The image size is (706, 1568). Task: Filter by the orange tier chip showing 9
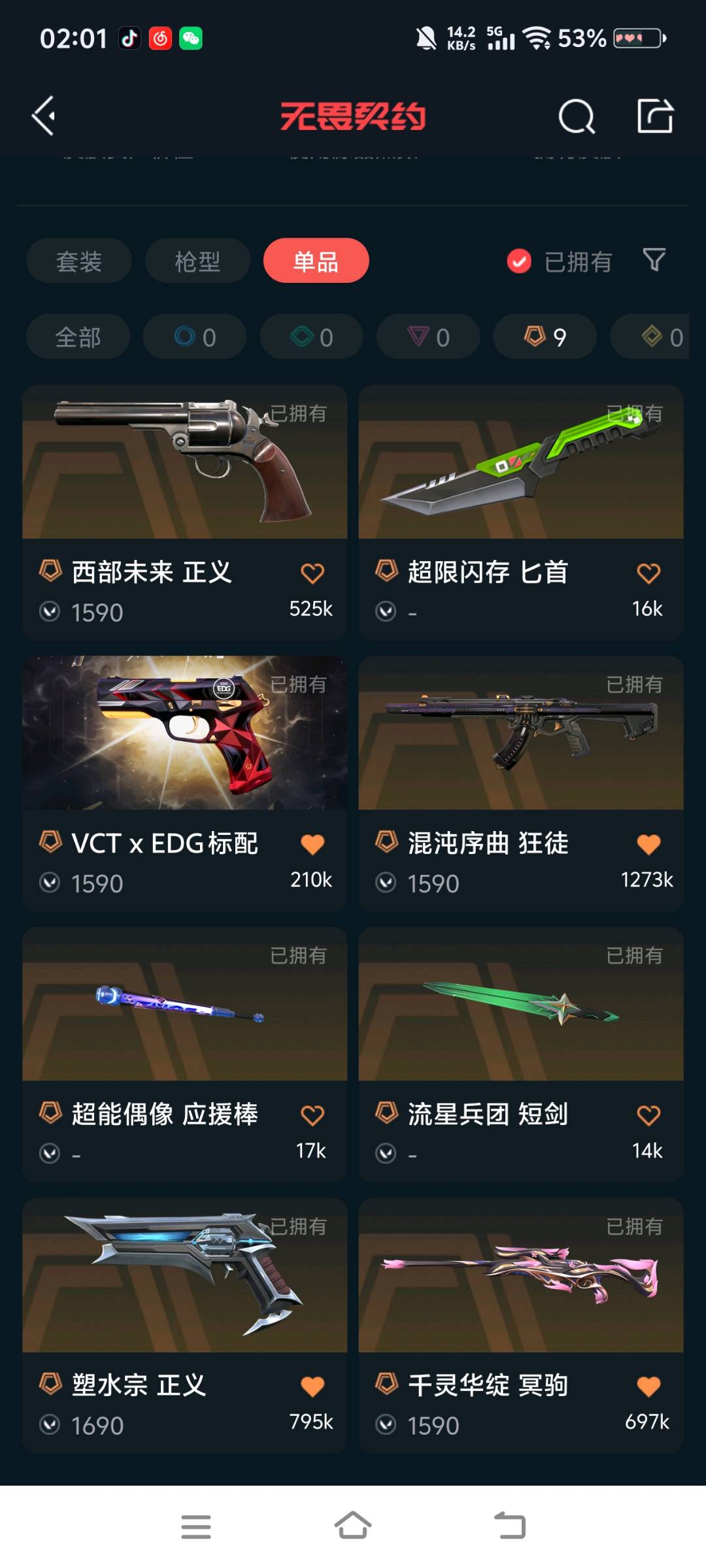click(545, 337)
